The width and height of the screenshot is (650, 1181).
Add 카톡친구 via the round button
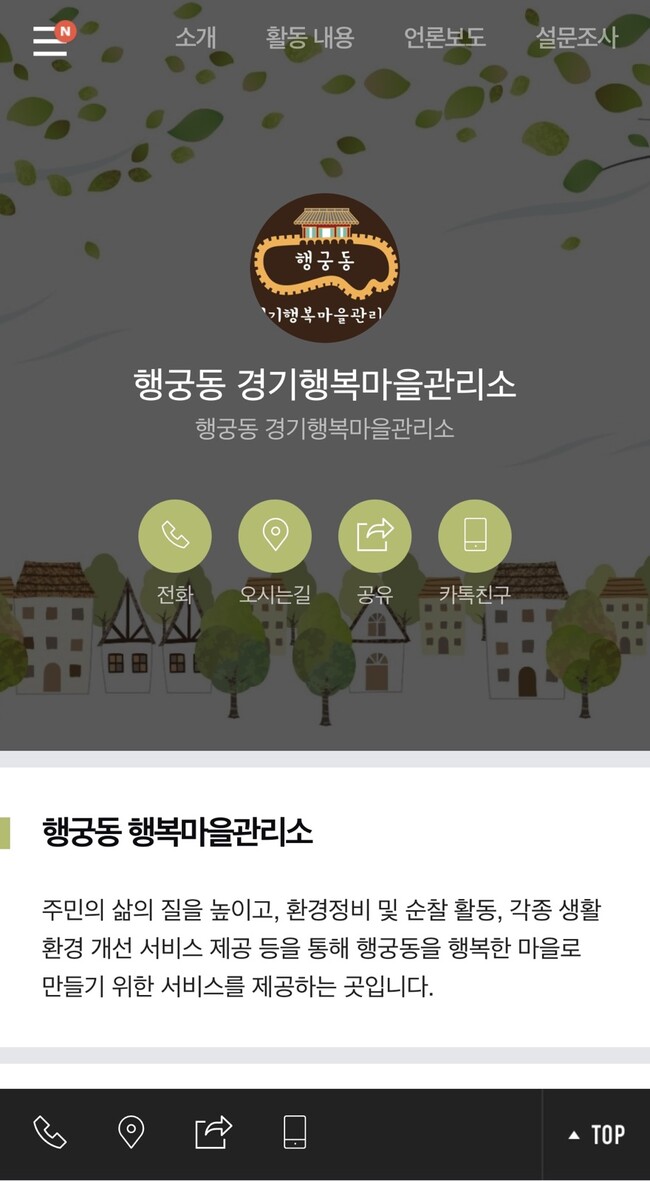pyautogui.click(x=475, y=537)
